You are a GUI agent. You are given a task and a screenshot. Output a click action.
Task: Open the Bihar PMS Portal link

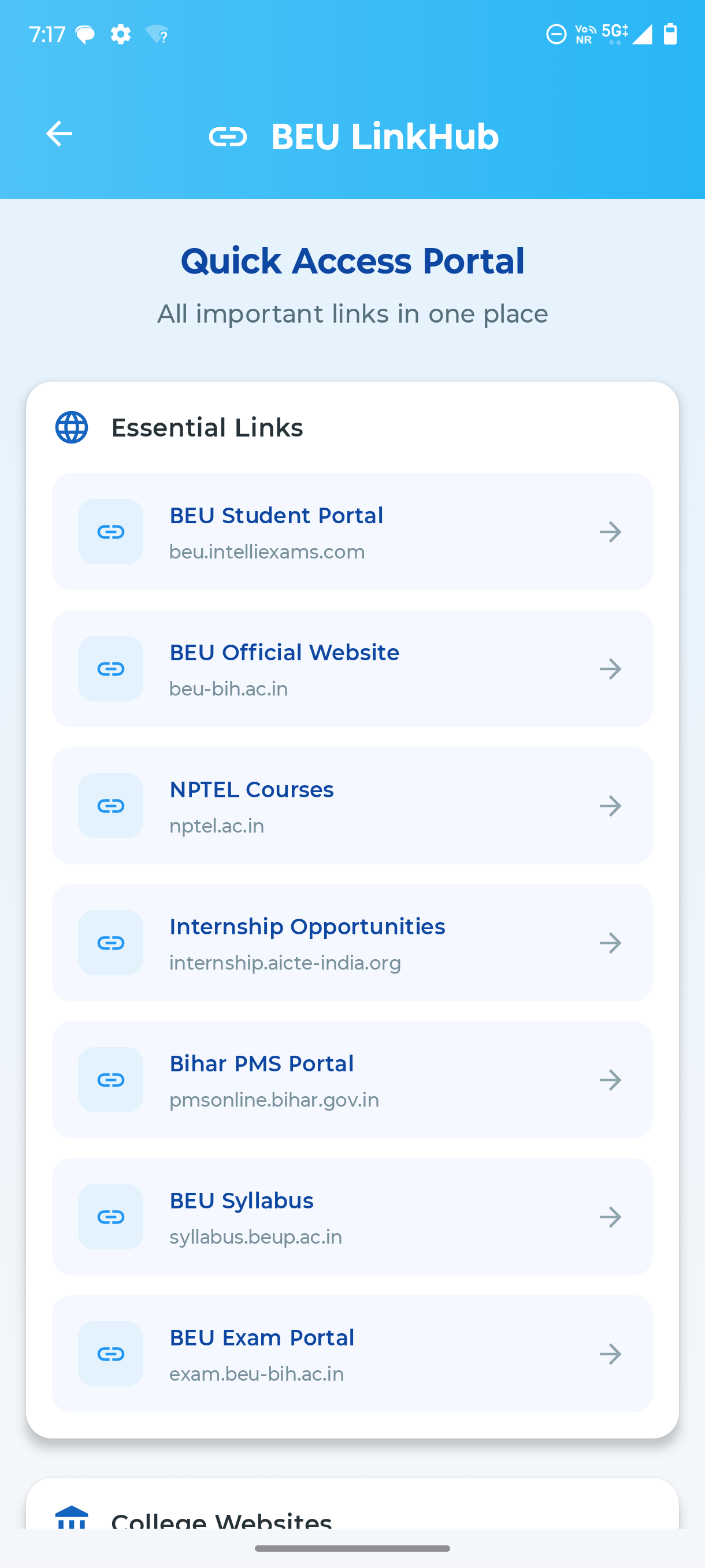pos(353,1080)
